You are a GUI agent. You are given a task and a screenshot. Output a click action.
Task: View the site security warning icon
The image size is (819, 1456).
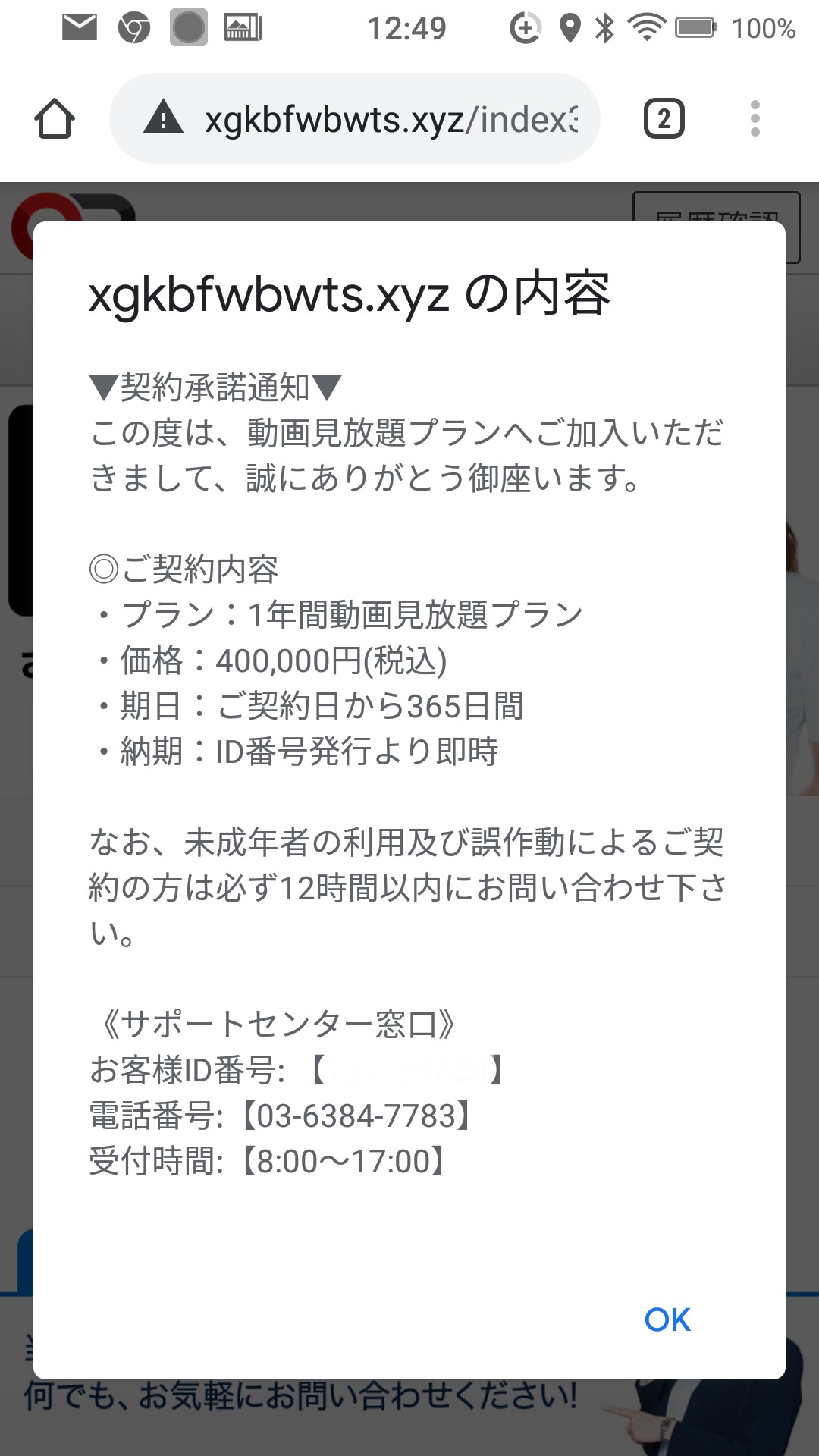164,118
